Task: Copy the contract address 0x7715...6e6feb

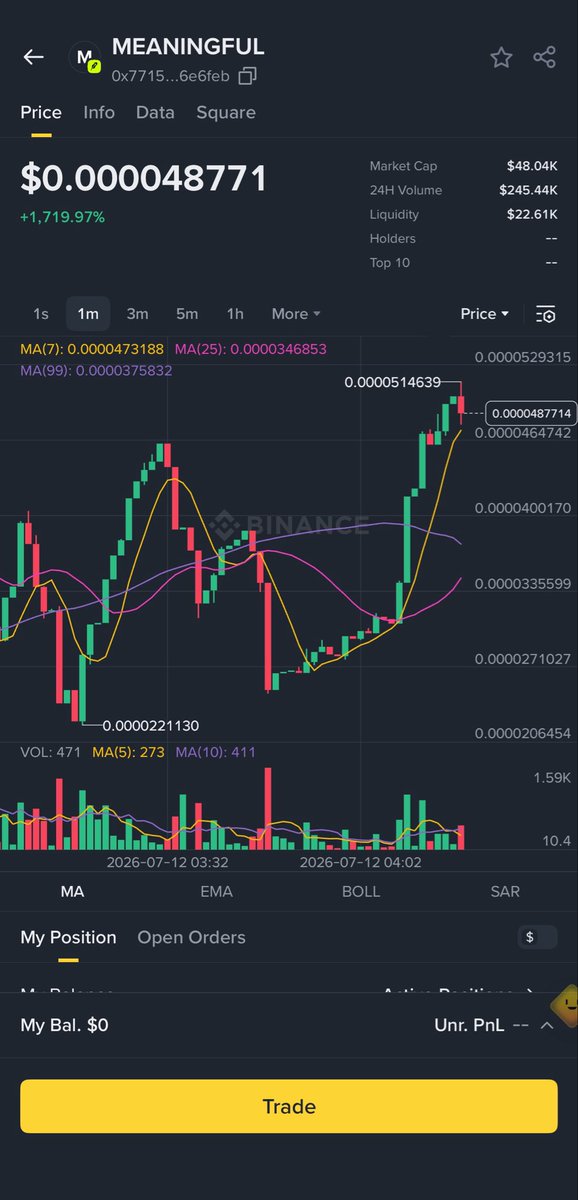Action: pos(247,76)
